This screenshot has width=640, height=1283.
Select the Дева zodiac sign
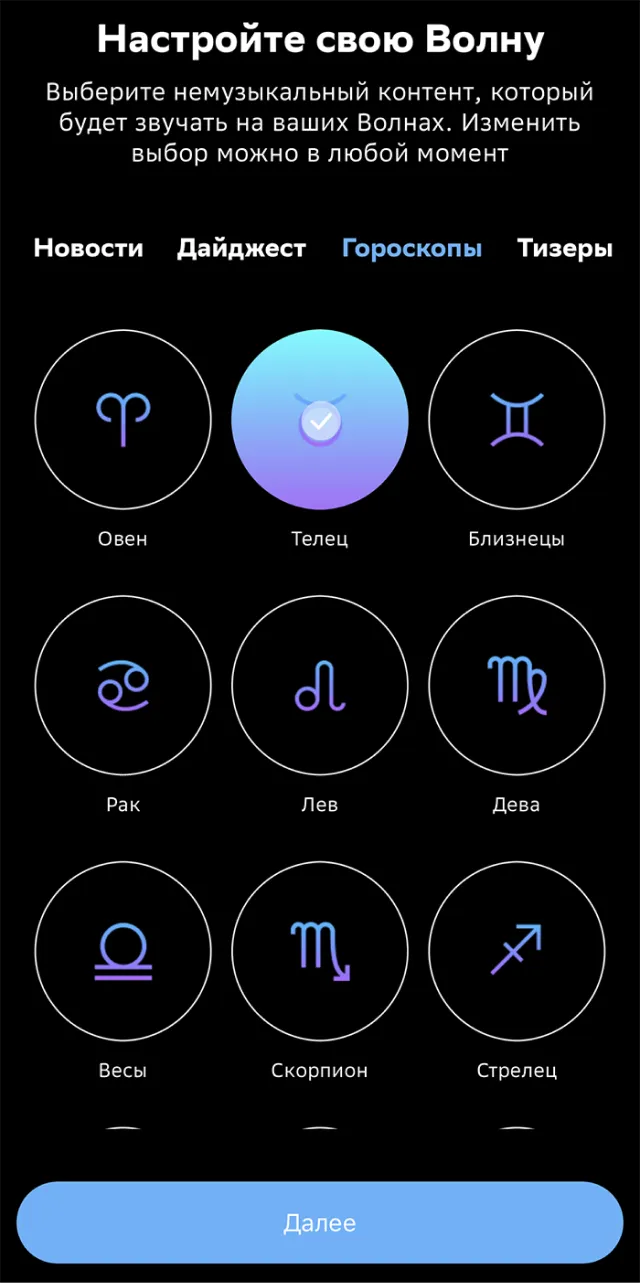tap(517, 684)
